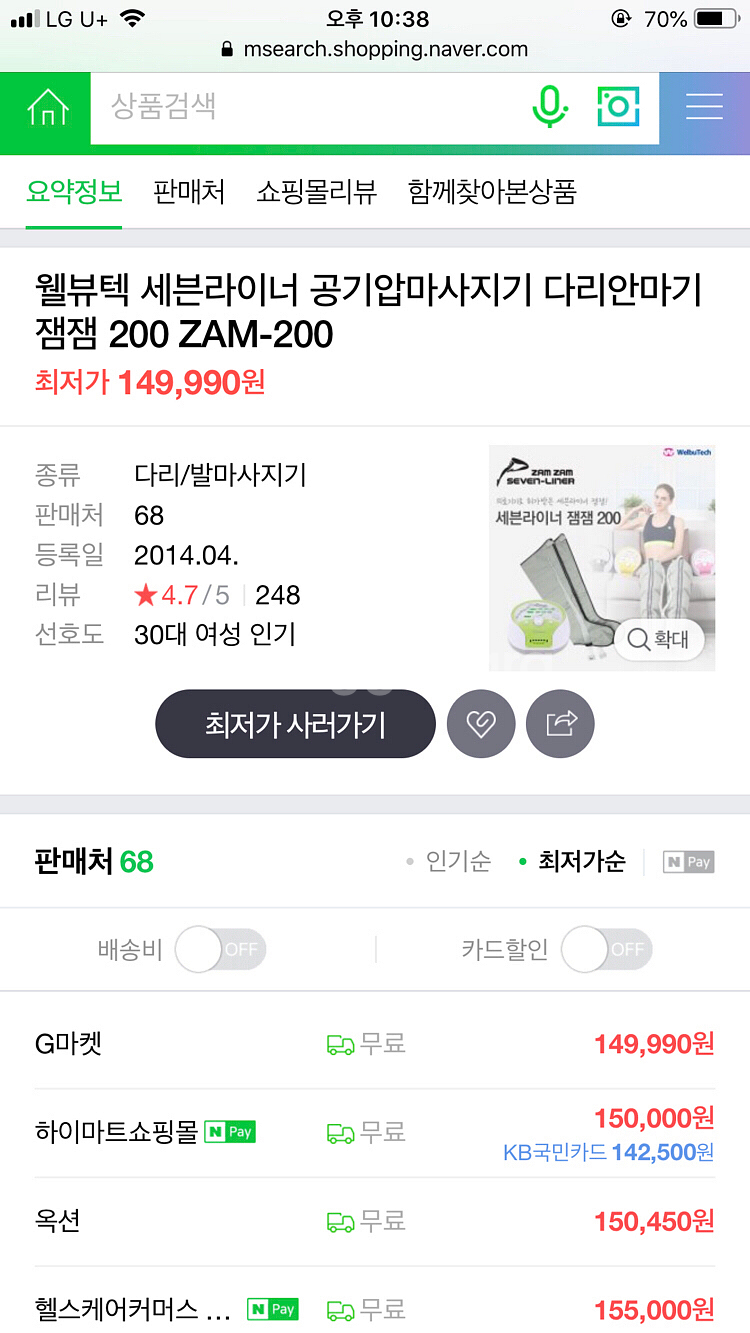Toggle the 배송비 switch
The height and width of the screenshot is (1333, 750).
click(220, 949)
